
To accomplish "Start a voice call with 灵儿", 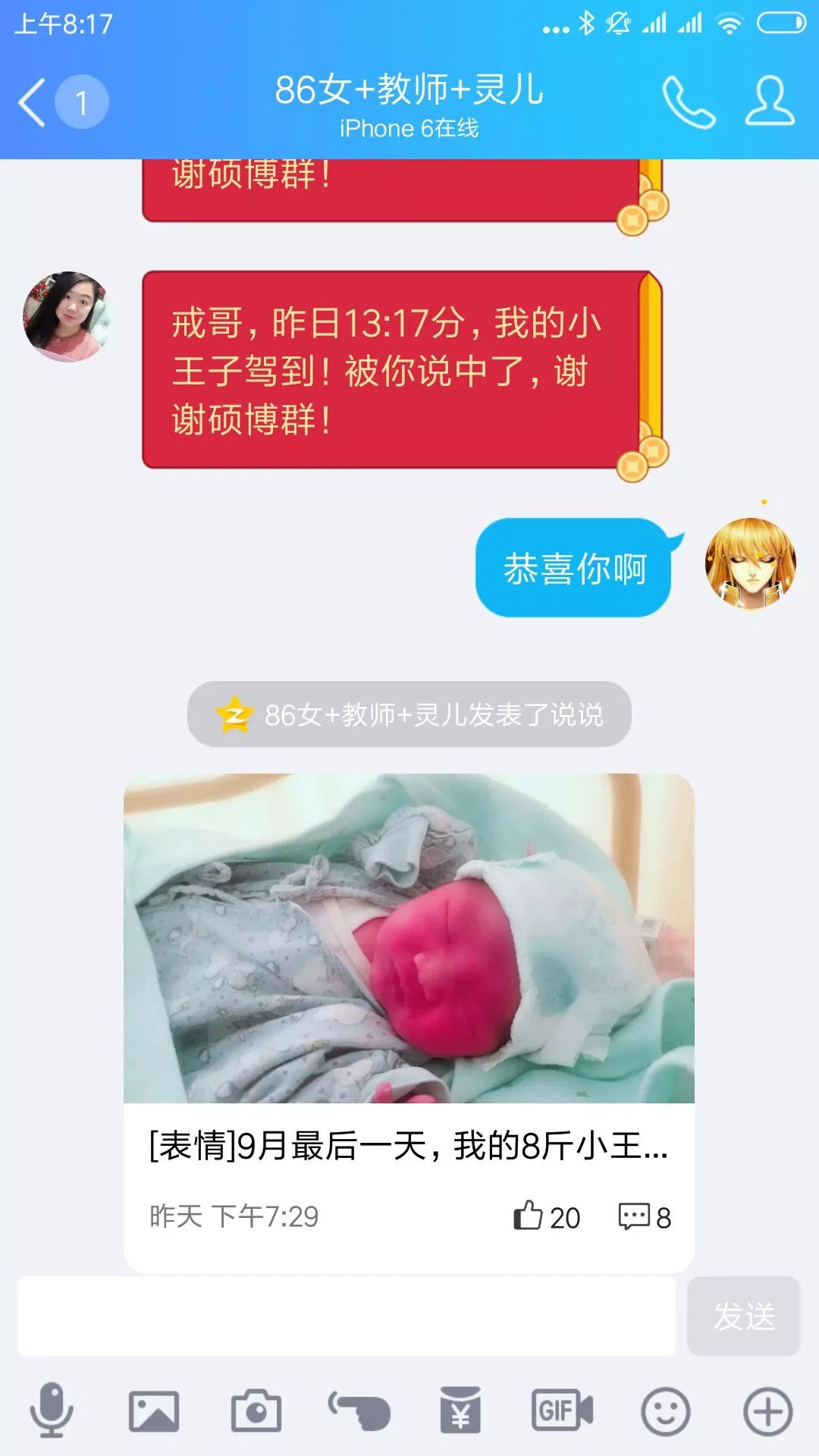I will pyautogui.click(x=689, y=102).
